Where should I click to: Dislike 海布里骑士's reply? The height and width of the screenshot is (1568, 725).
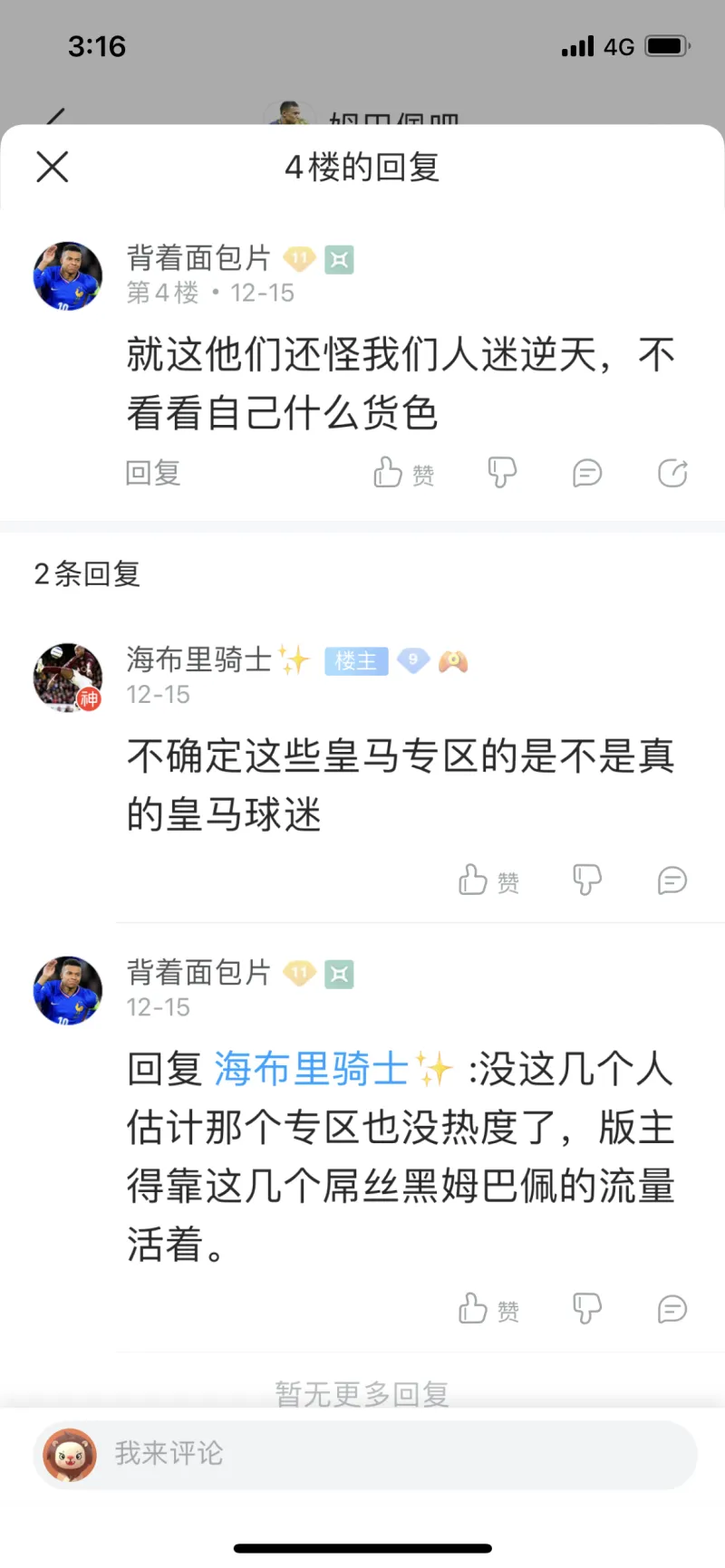click(586, 880)
